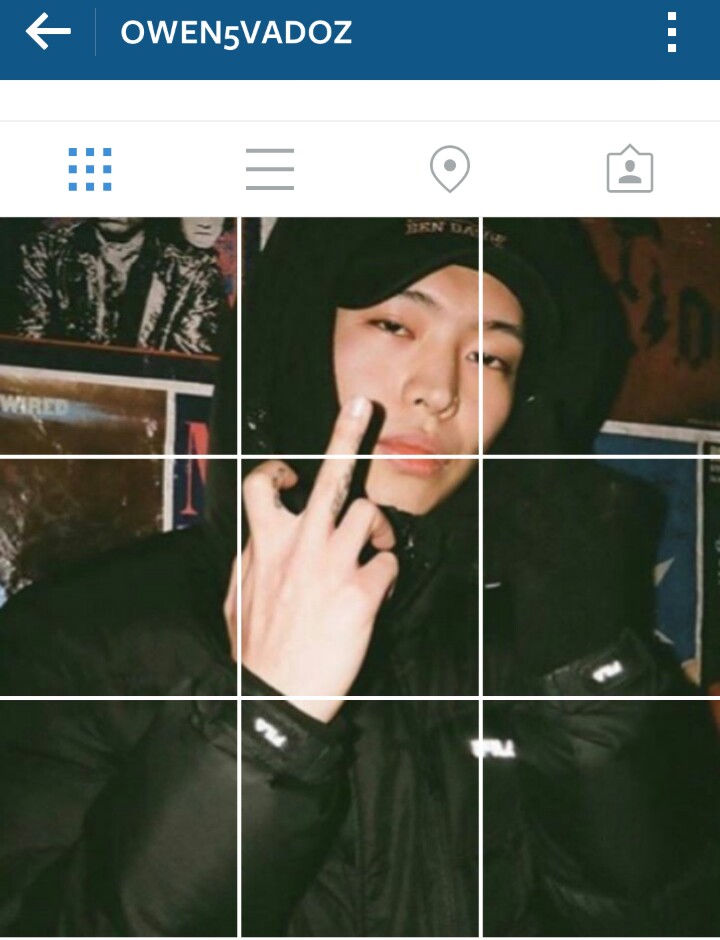
Task: Open the grid post with the WIRED poster
Action: pyautogui.click(x=119, y=336)
